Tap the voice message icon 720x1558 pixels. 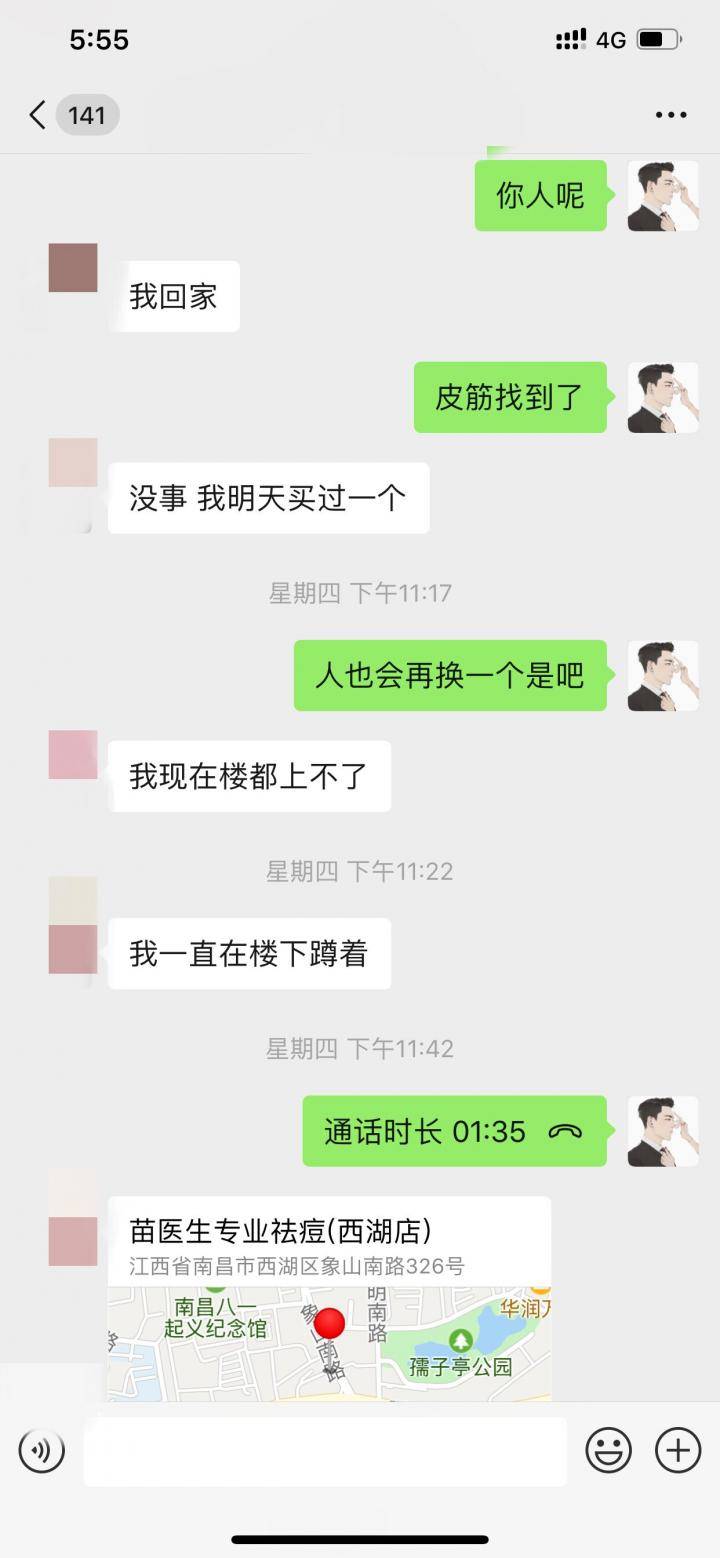[40, 1450]
